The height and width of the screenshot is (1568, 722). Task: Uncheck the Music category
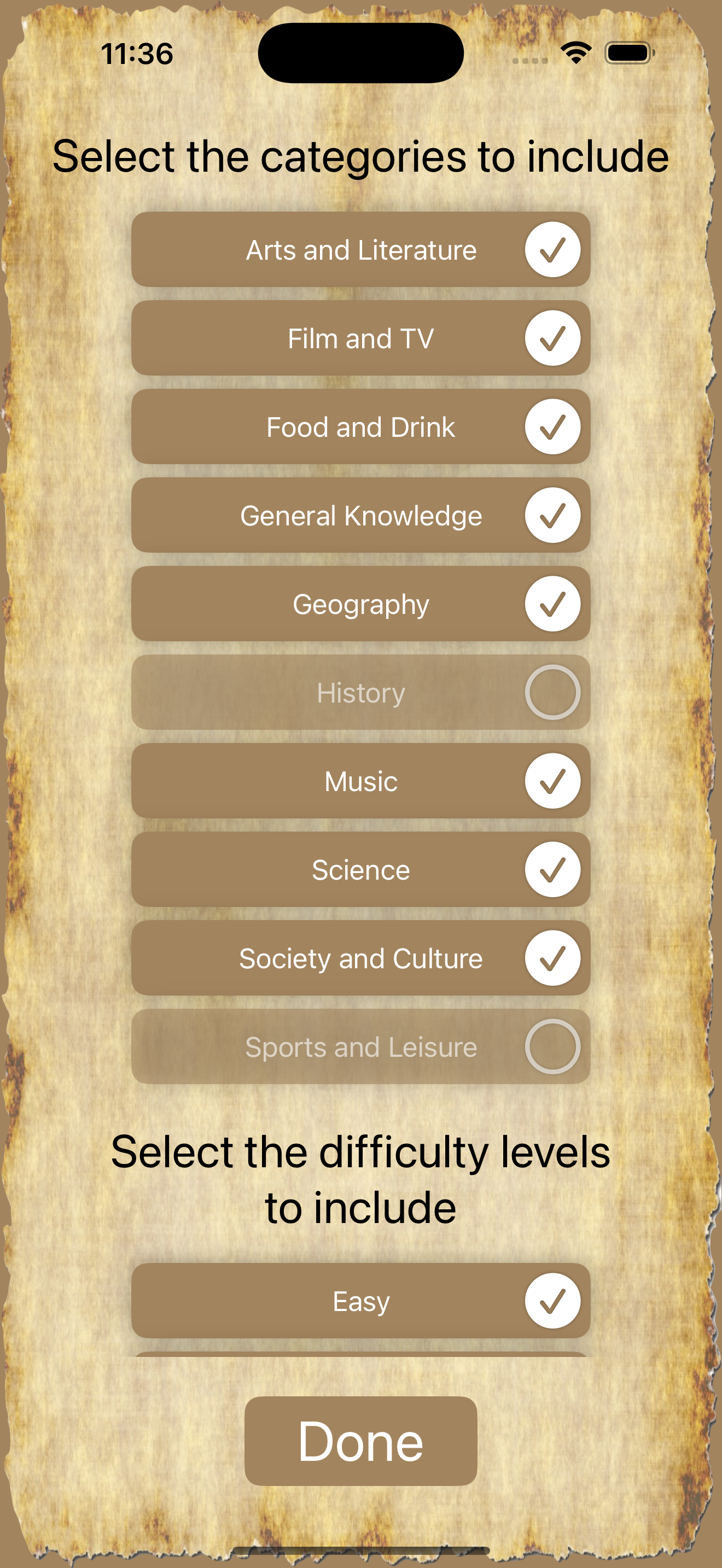552,781
